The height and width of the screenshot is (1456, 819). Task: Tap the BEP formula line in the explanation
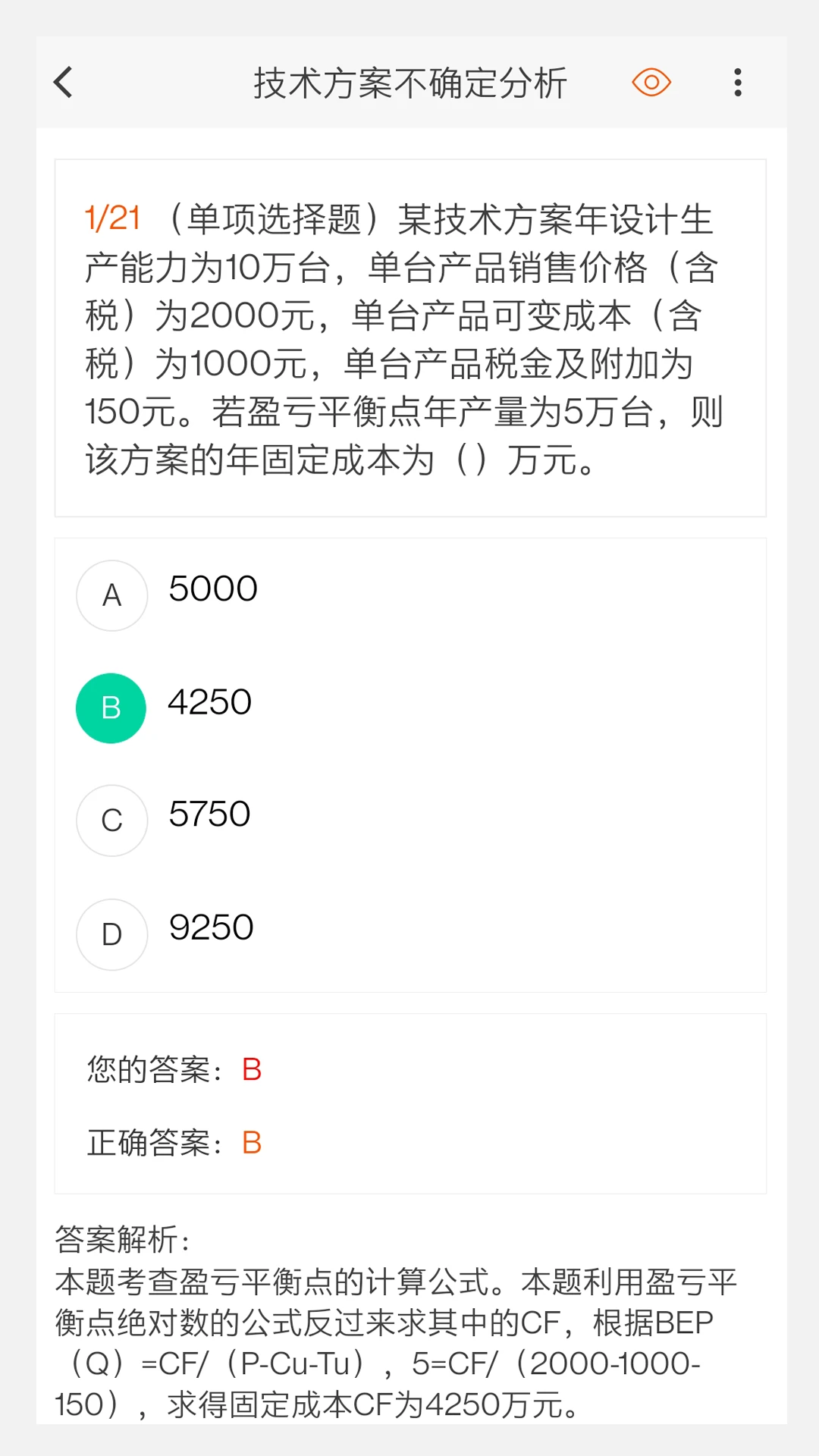(x=387, y=1363)
